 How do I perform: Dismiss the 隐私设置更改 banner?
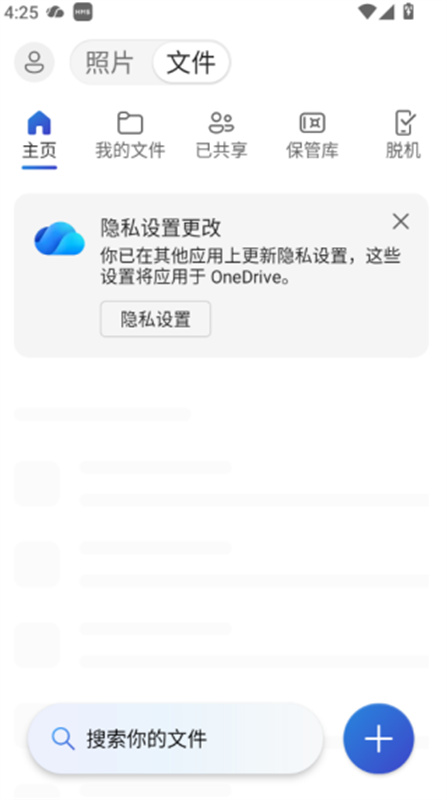click(401, 221)
